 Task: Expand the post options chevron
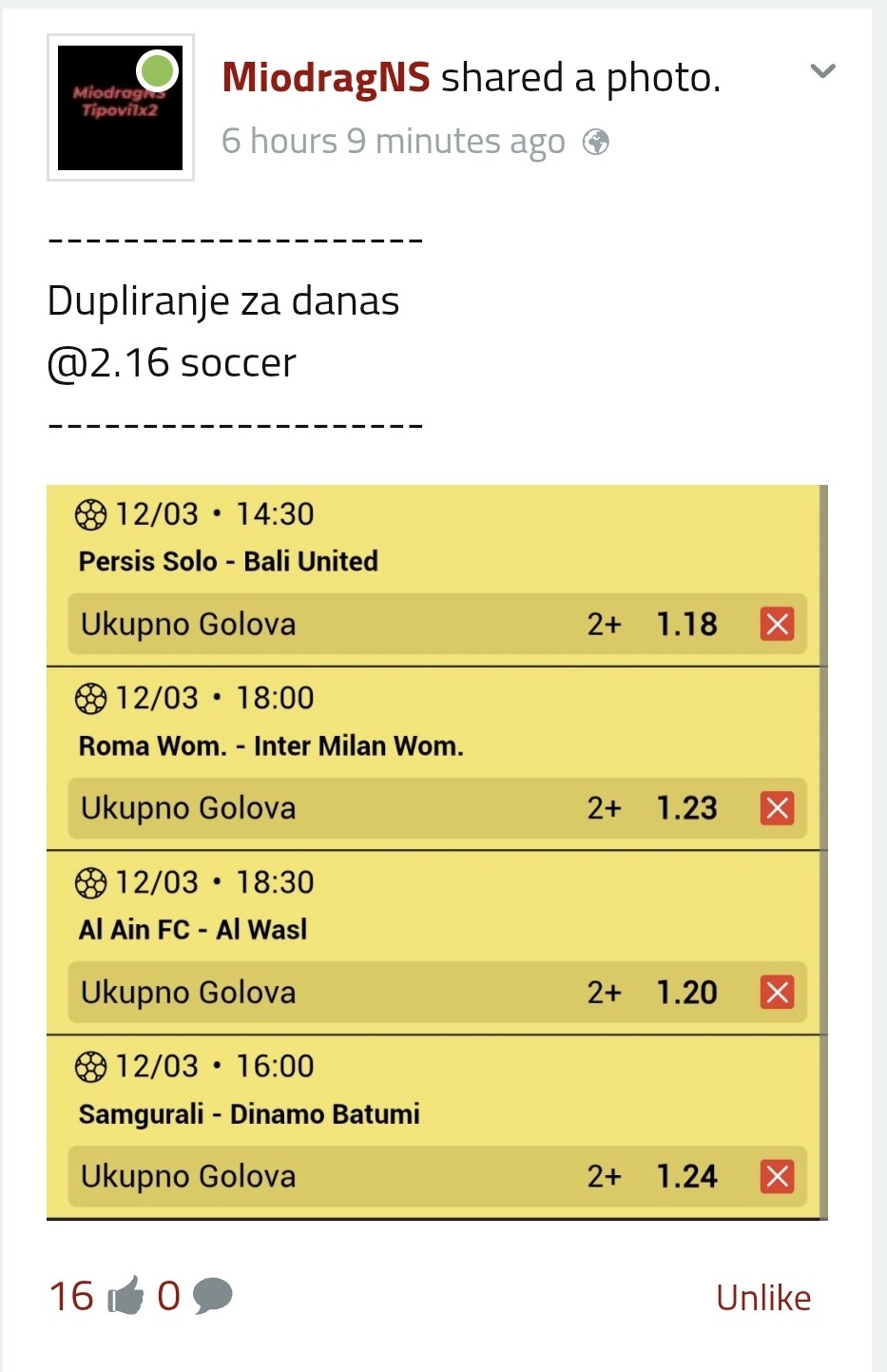[822, 70]
